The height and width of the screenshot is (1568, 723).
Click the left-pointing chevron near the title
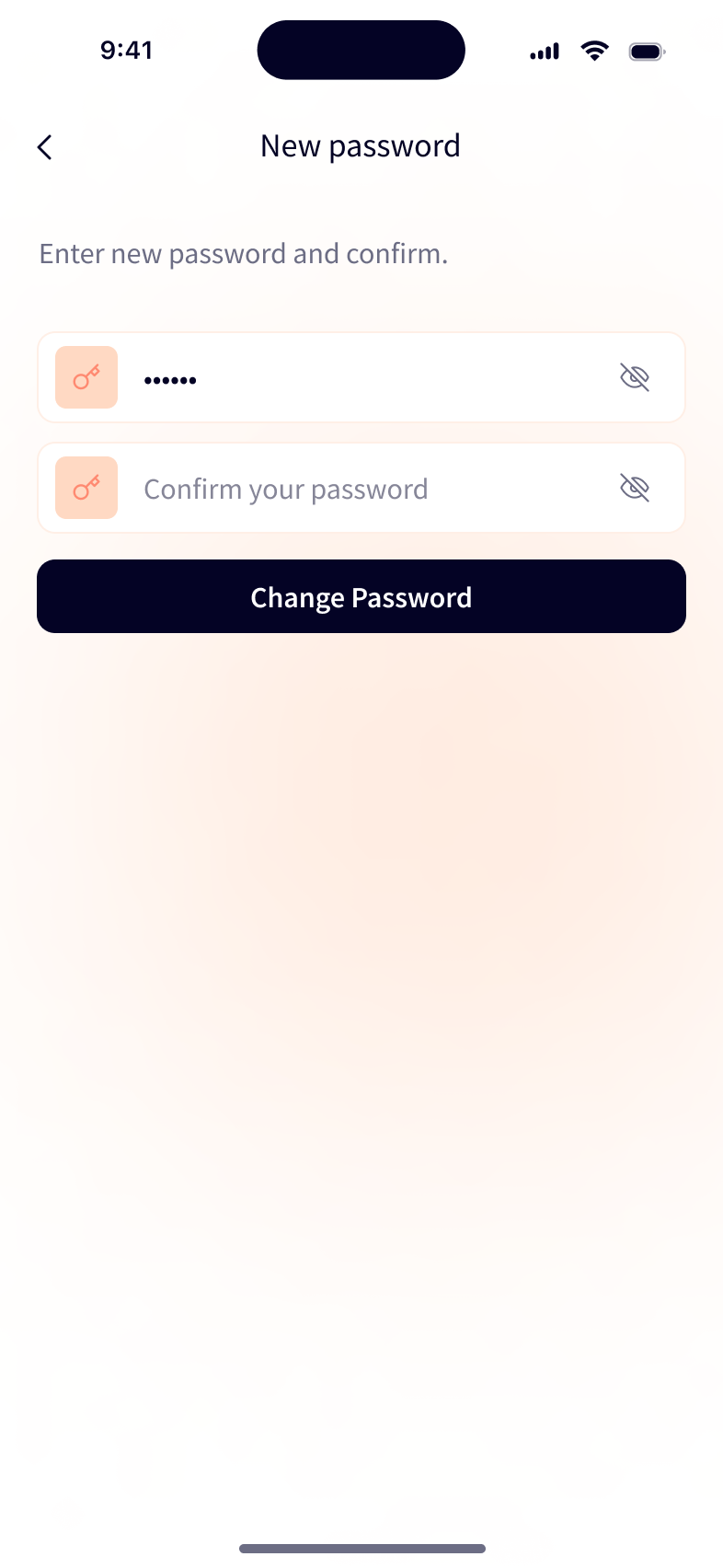click(x=44, y=146)
